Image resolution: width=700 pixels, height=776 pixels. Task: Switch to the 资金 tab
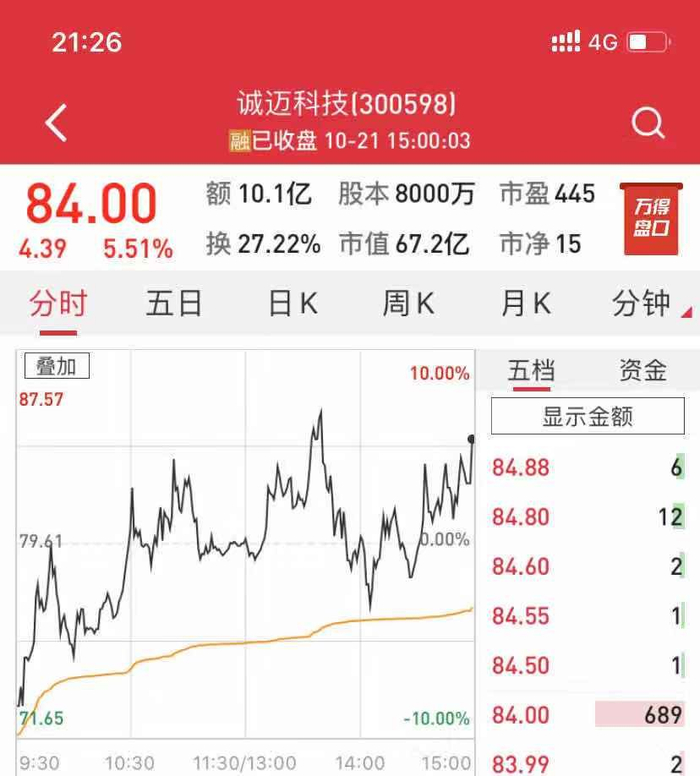[643, 370]
